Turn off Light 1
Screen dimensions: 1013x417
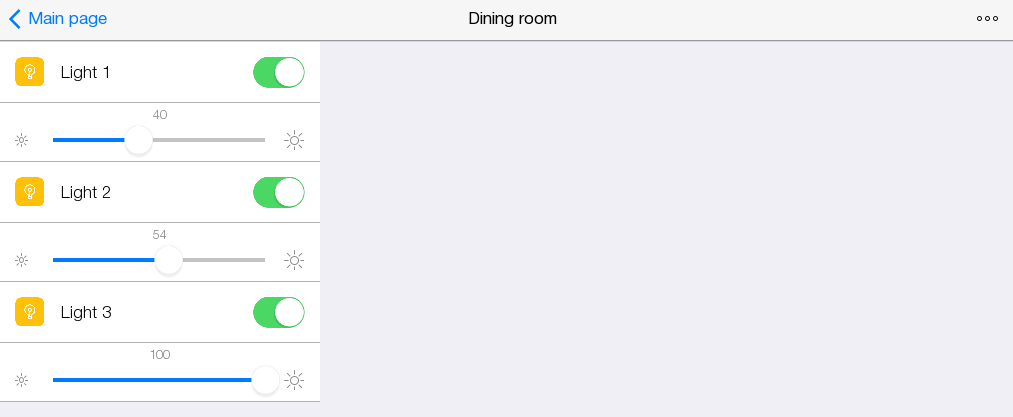coord(278,72)
